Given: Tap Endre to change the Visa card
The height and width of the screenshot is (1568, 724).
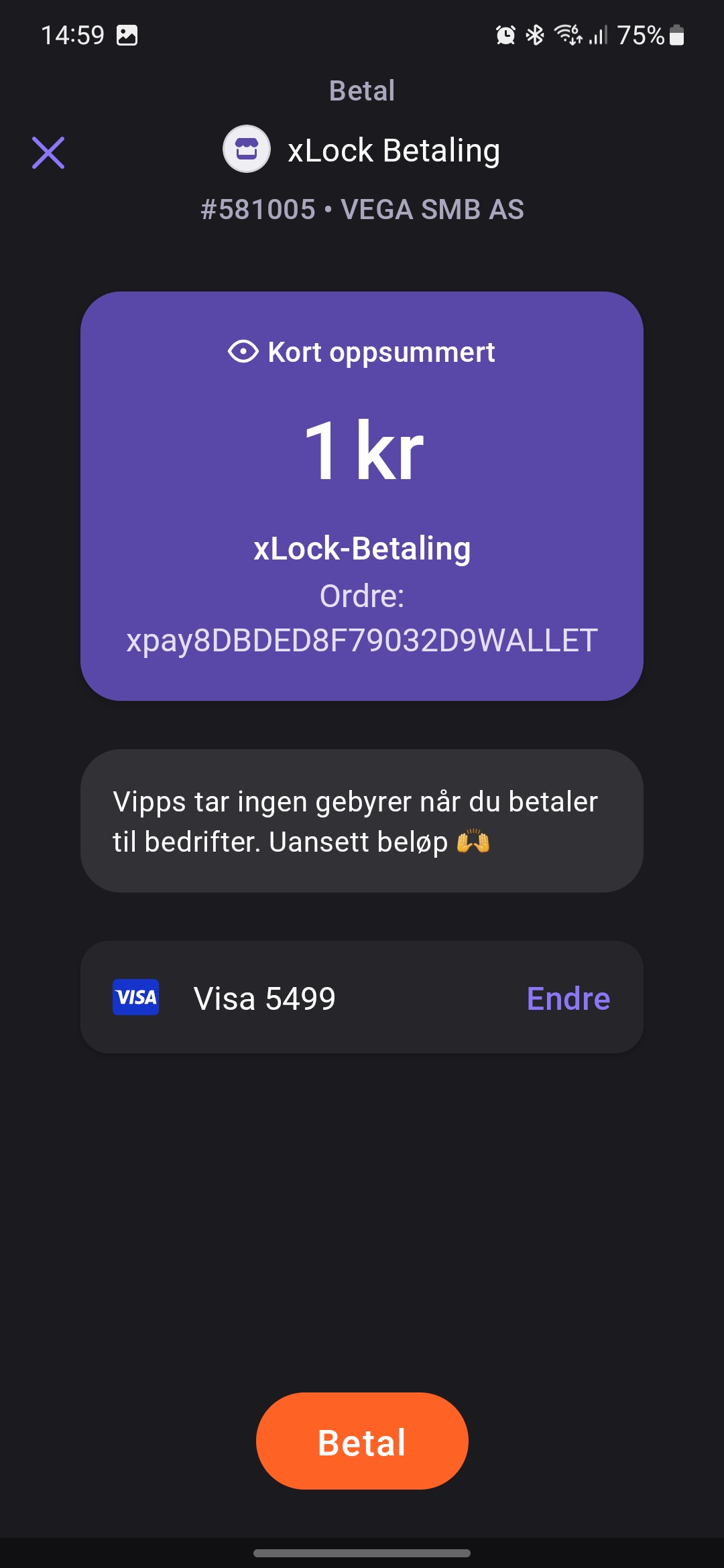Looking at the screenshot, I should [568, 998].
